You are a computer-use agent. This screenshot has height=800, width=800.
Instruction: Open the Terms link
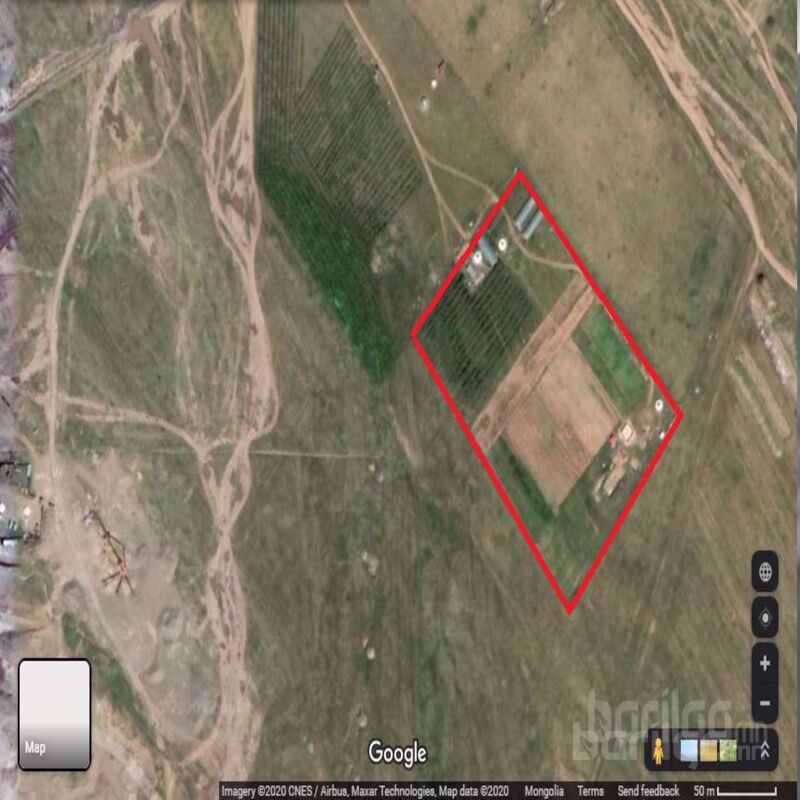click(590, 790)
